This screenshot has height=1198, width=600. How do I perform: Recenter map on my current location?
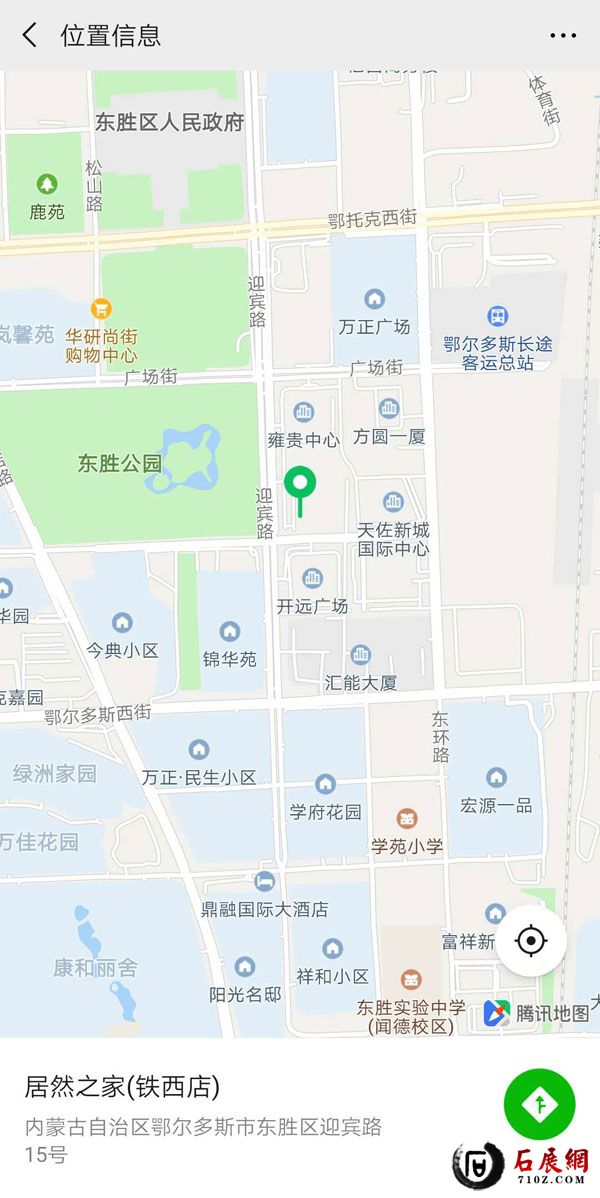[x=531, y=941]
